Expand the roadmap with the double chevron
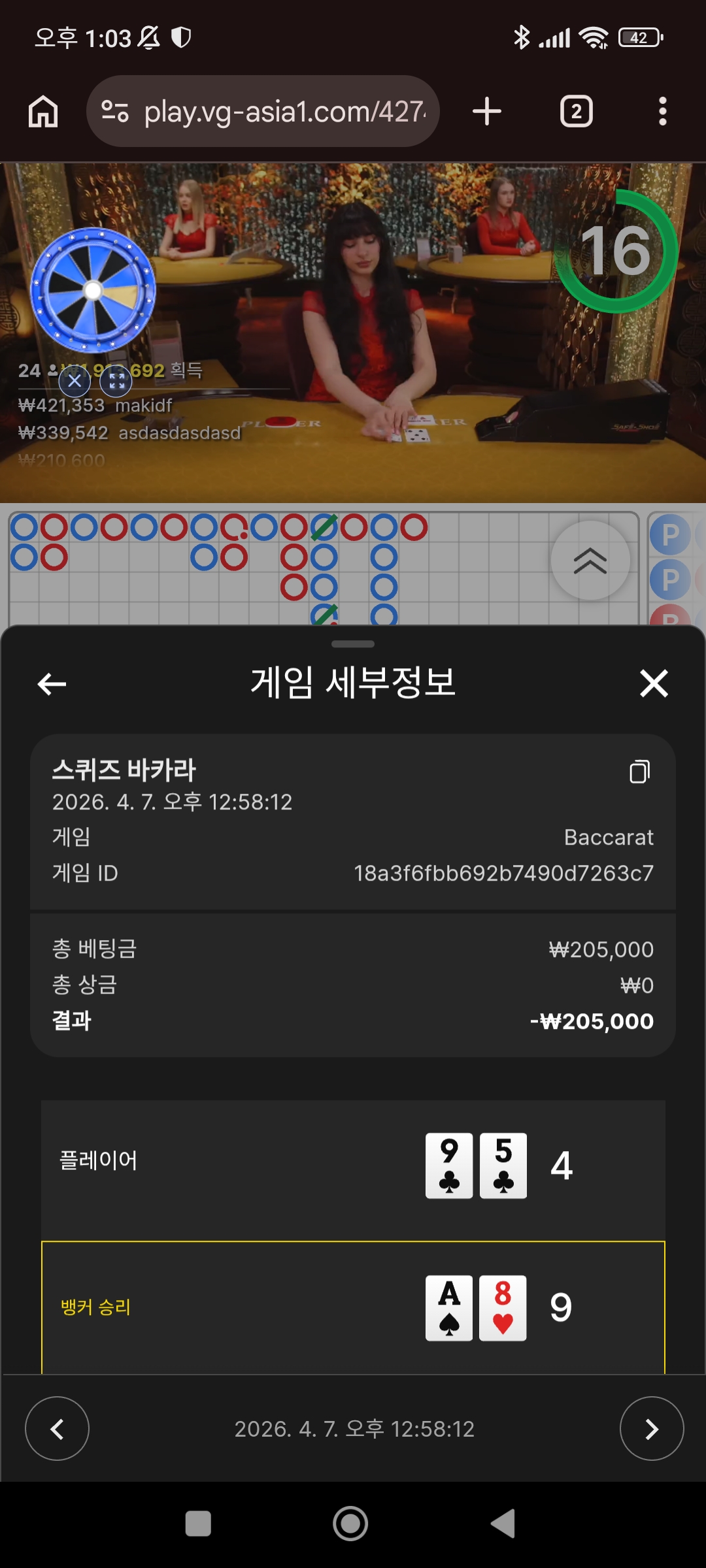 (590, 561)
